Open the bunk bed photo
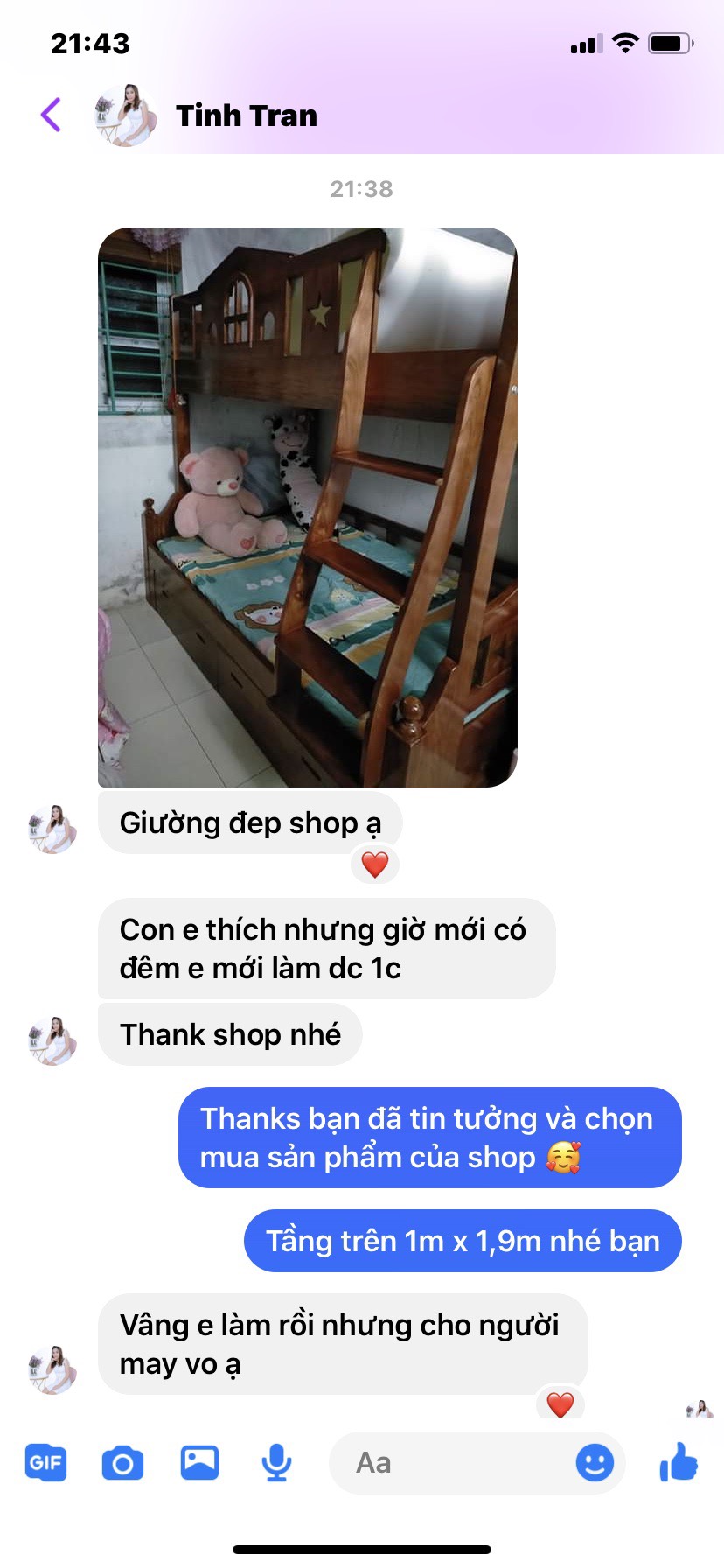 [307, 507]
